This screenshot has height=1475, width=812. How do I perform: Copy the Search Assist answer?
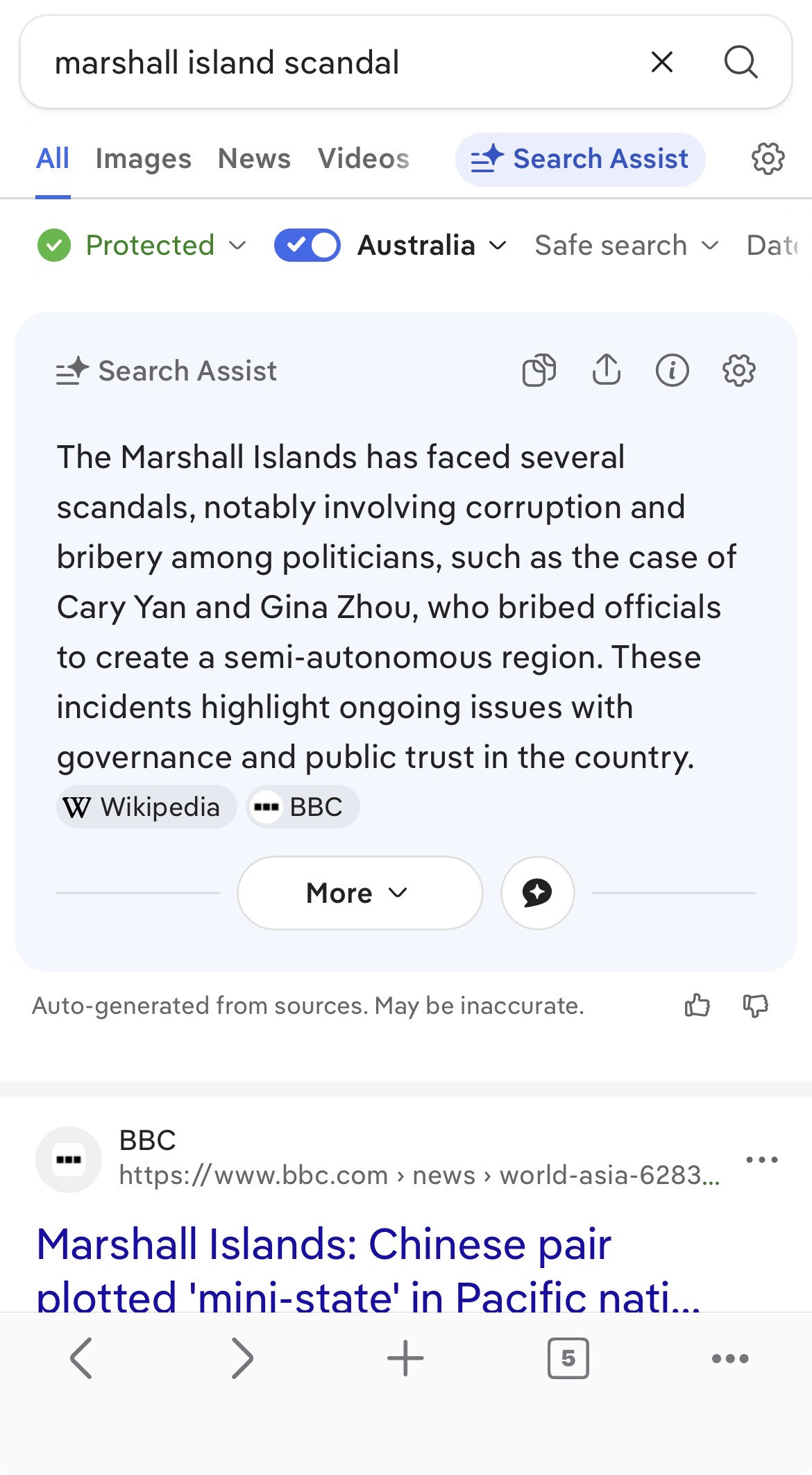539,370
